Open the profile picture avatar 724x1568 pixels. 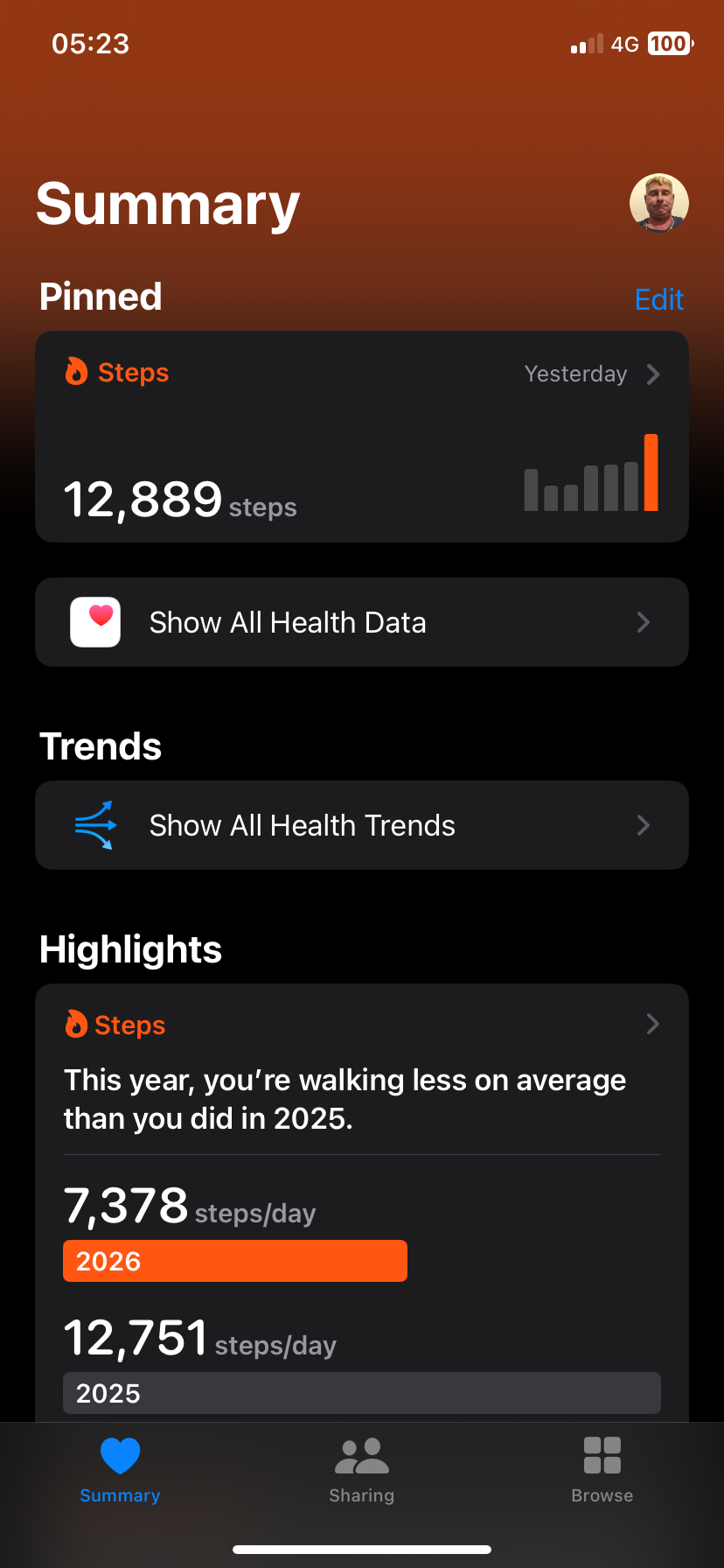(x=658, y=203)
